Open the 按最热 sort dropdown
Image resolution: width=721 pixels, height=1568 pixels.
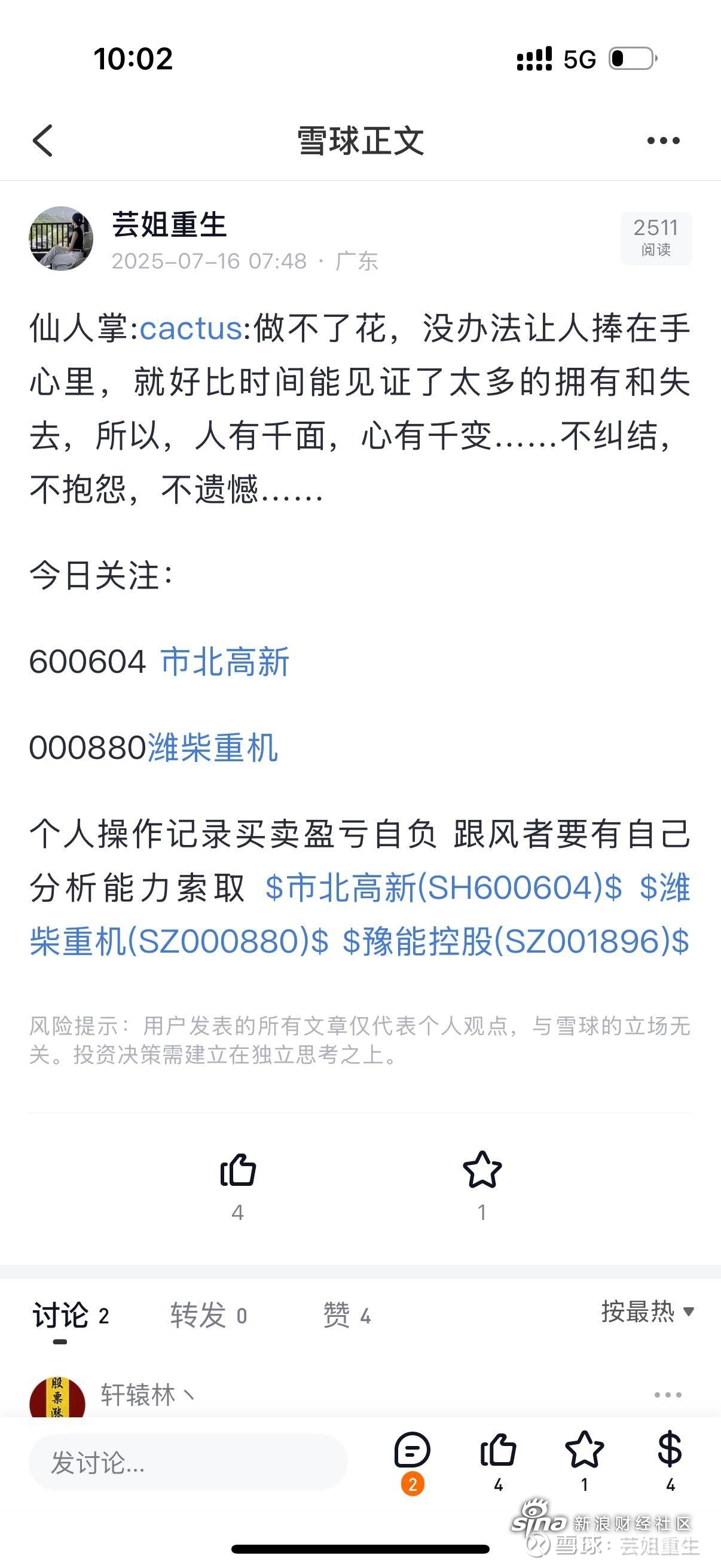tap(648, 1311)
